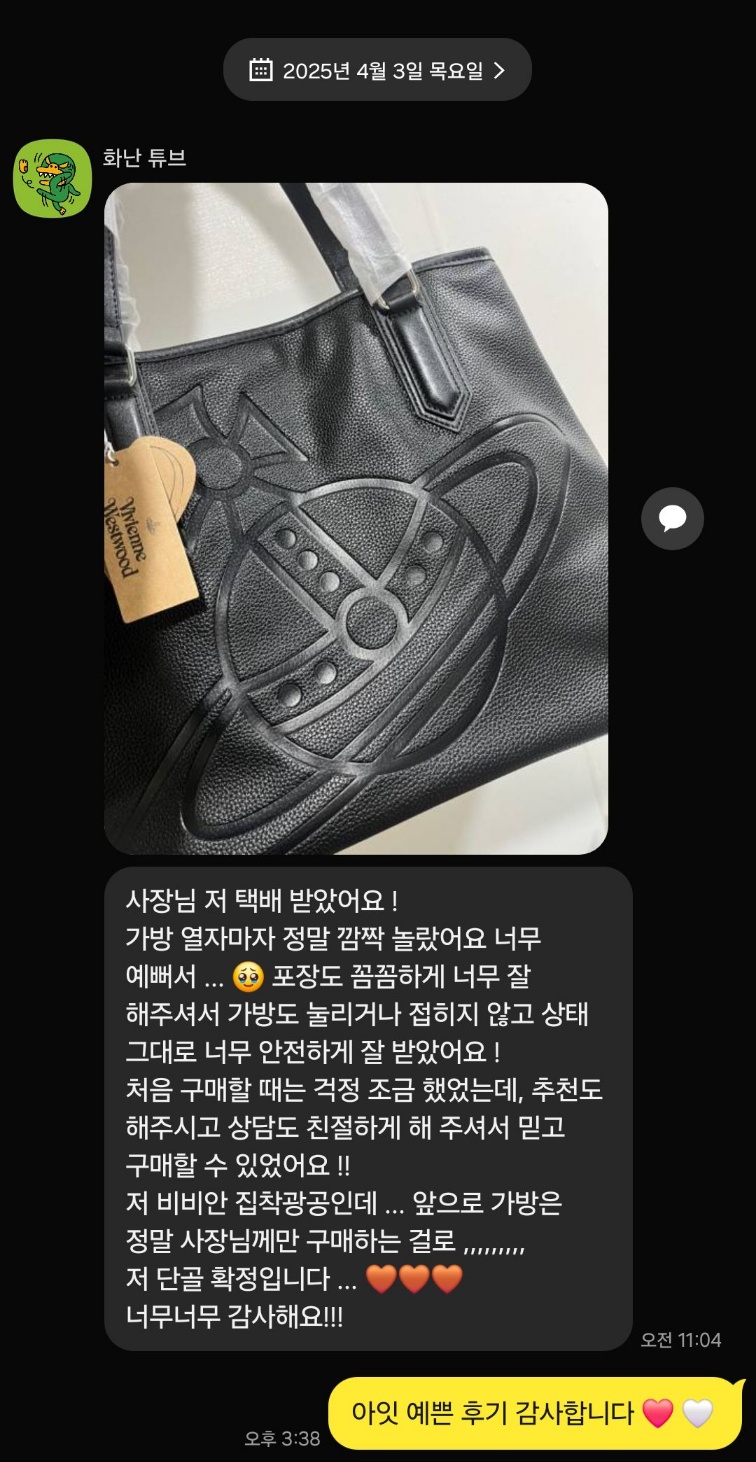This screenshot has height=1462, width=756.
Task: Open the date picker for 2025년 4월 3일
Action: click(377, 70)
